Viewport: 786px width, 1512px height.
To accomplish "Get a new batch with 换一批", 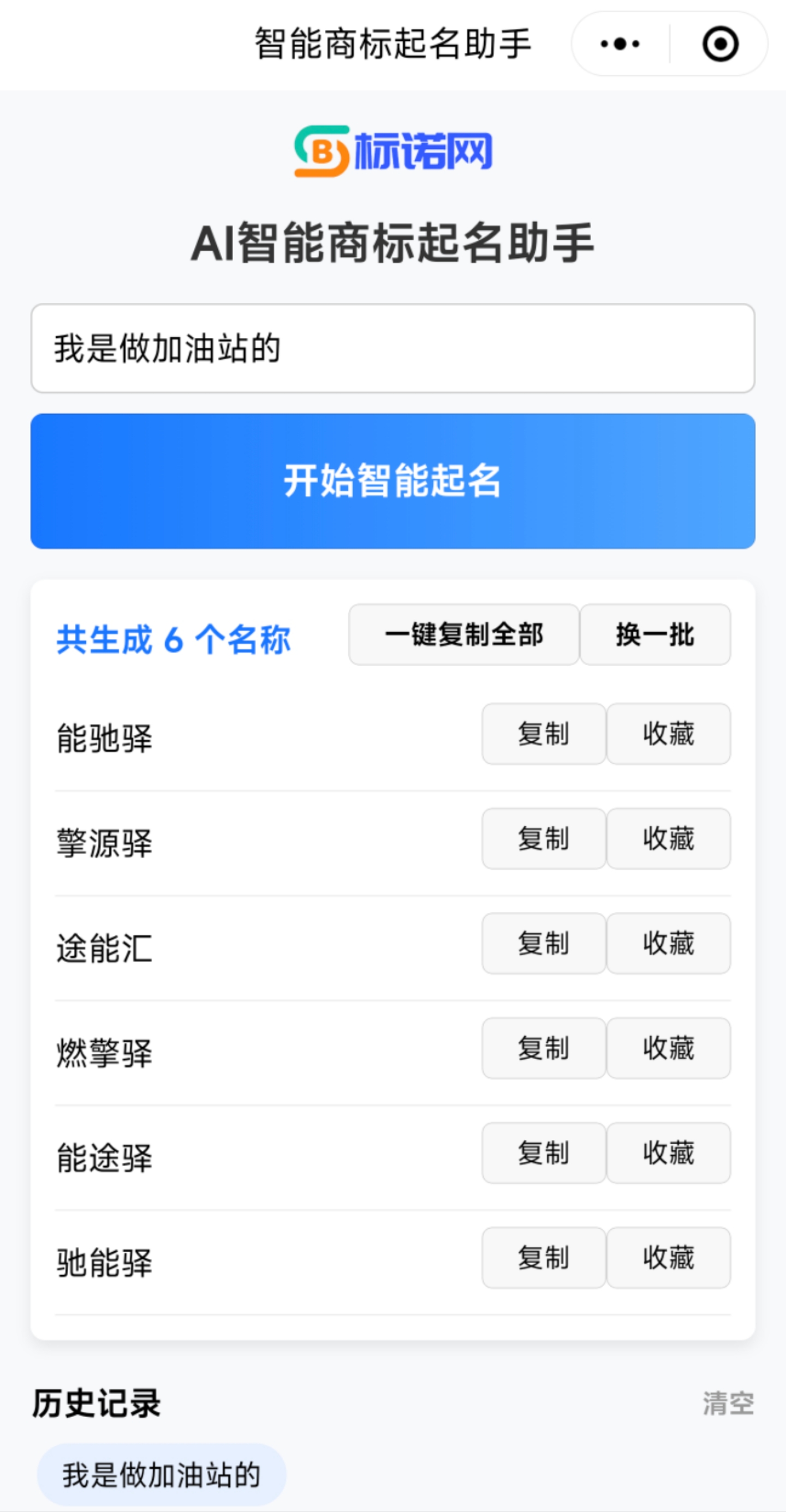I will pos(655,635).
